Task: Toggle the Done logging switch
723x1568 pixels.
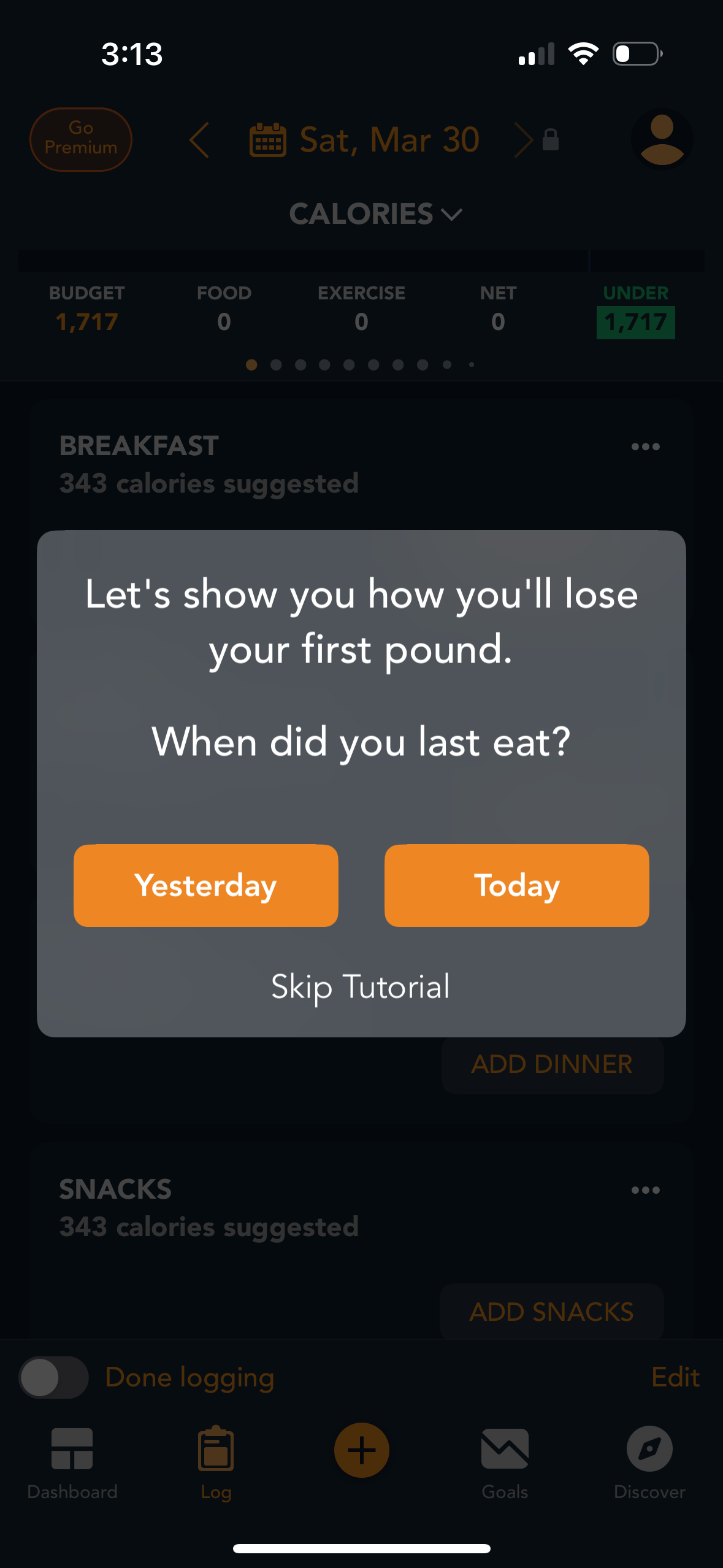Action: pyautogui.click(x=53, y=1377)
